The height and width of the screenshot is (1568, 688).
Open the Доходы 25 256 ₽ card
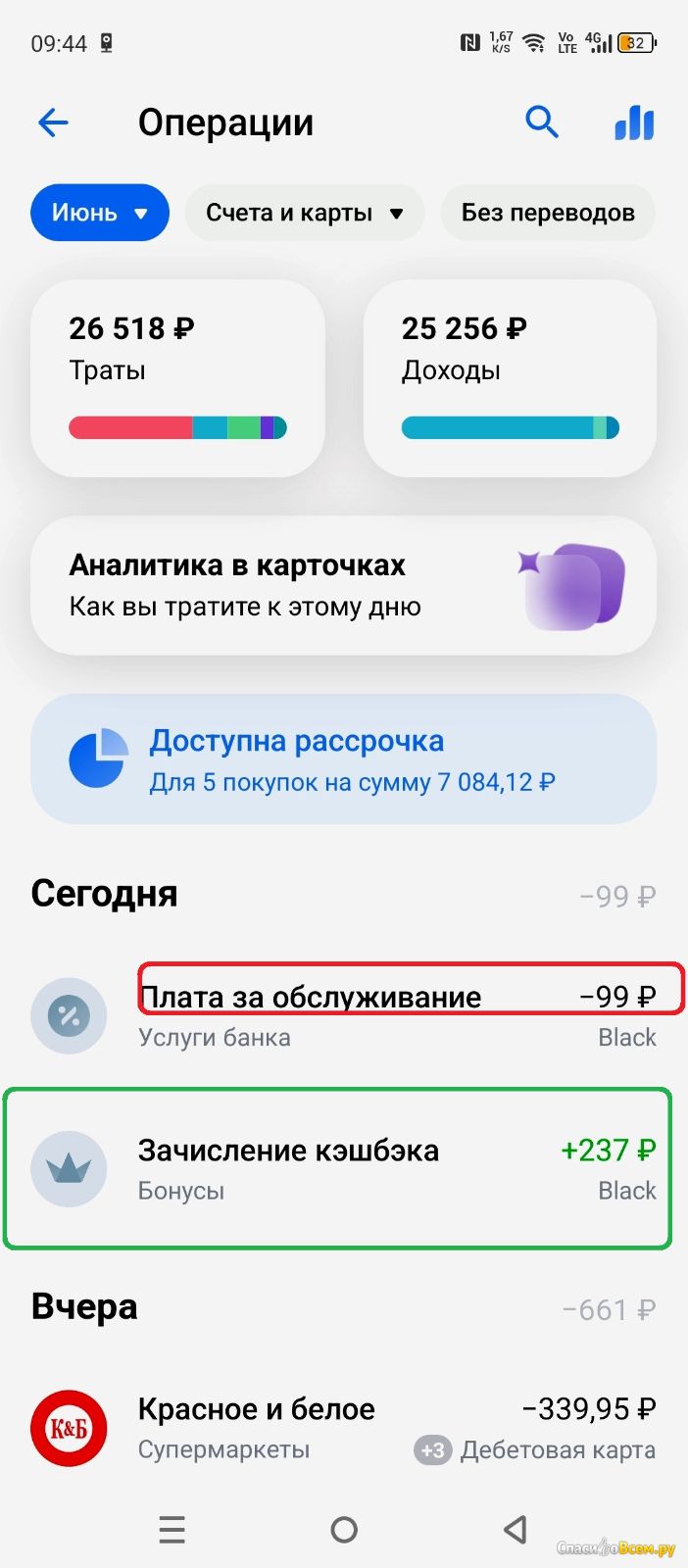coord(510,379)
